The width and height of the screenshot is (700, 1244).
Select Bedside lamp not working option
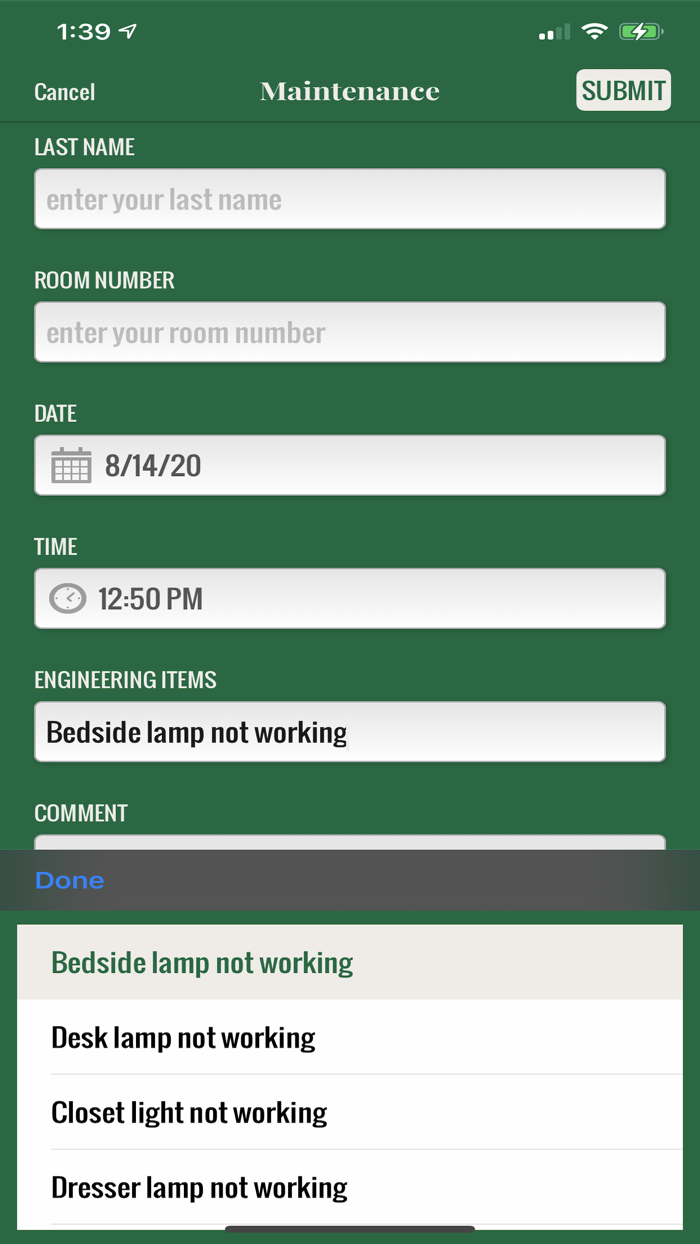[350, 962]
